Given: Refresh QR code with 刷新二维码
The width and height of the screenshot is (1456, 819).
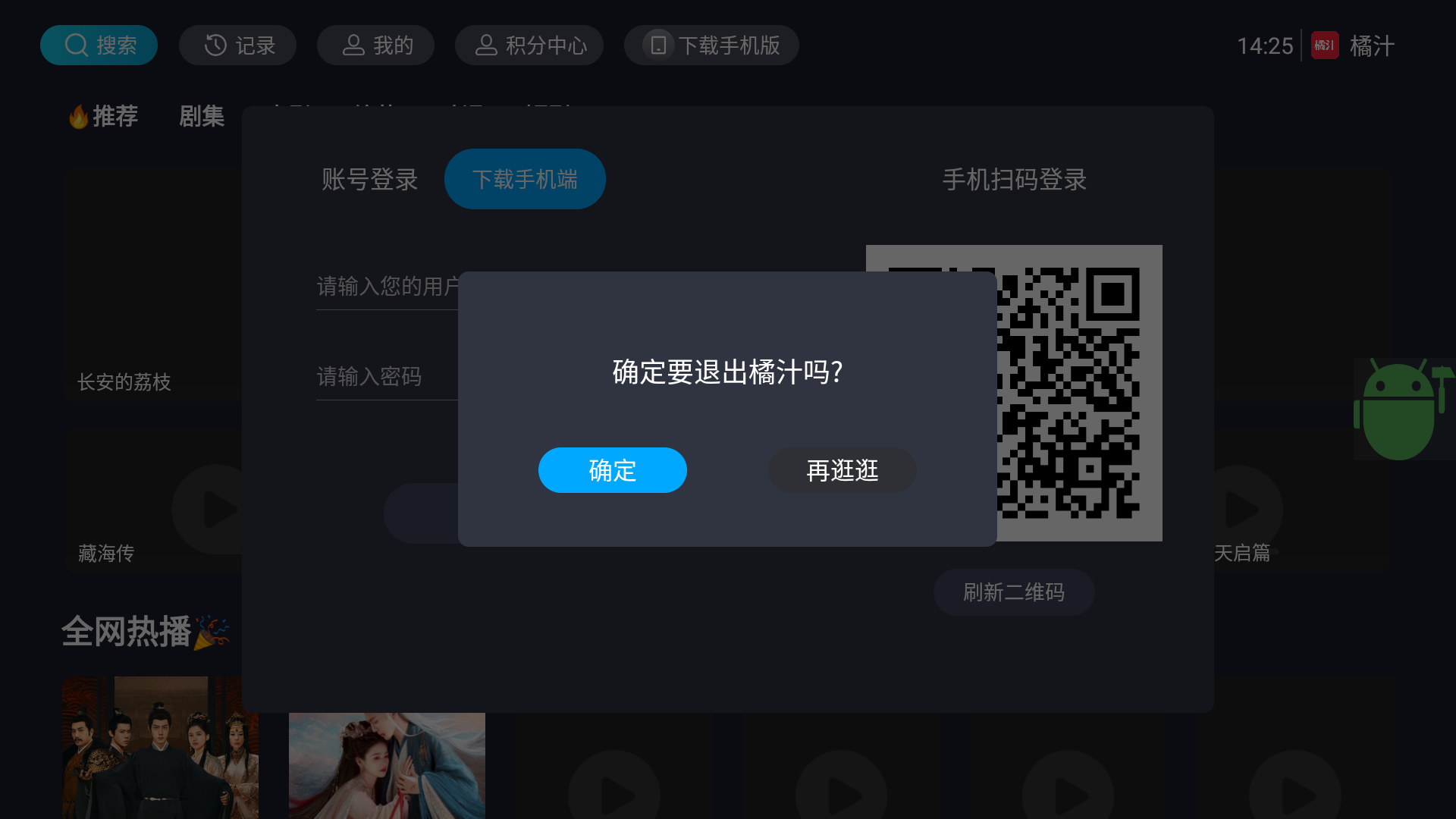Looking at the screenshot, I should (1014, 592).
